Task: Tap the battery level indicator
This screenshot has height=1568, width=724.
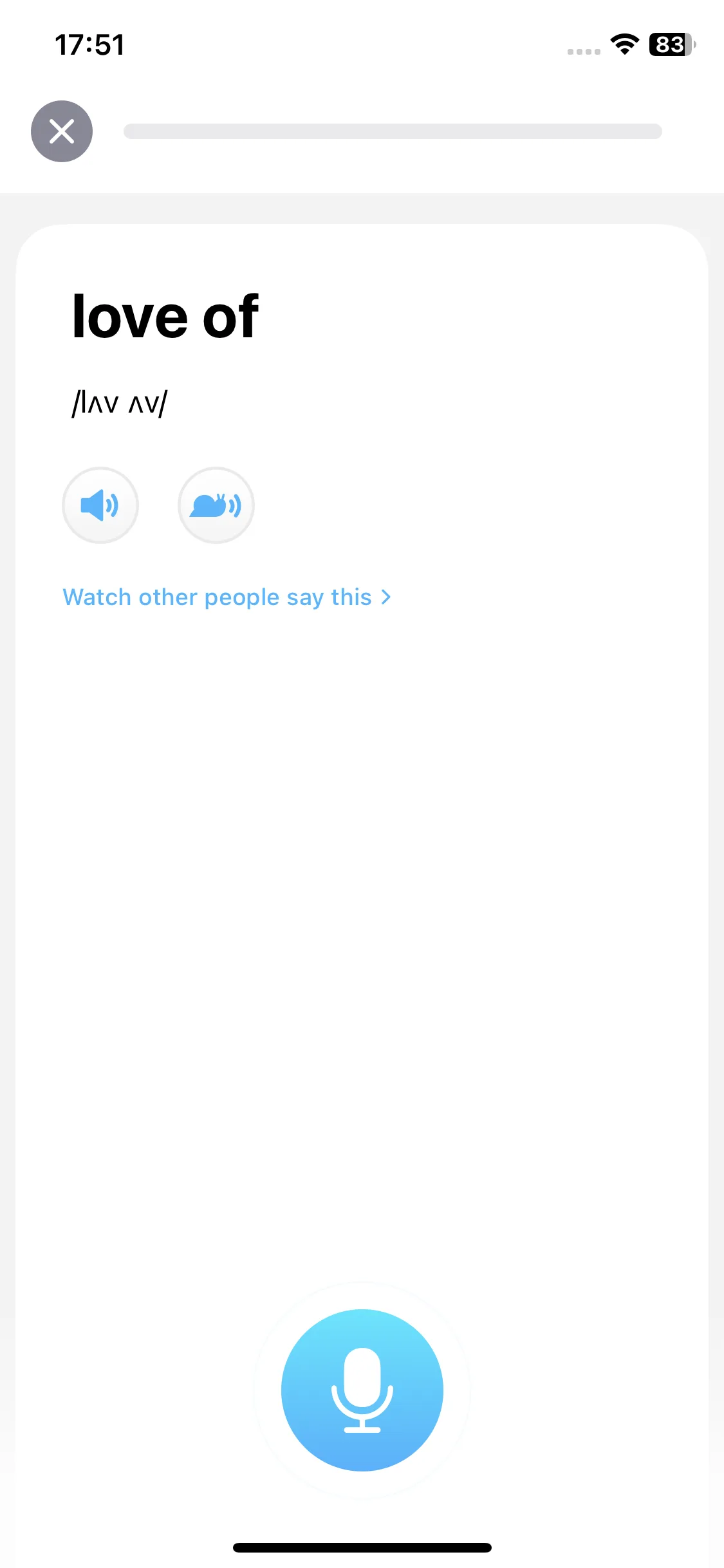Action: (668, 44)
